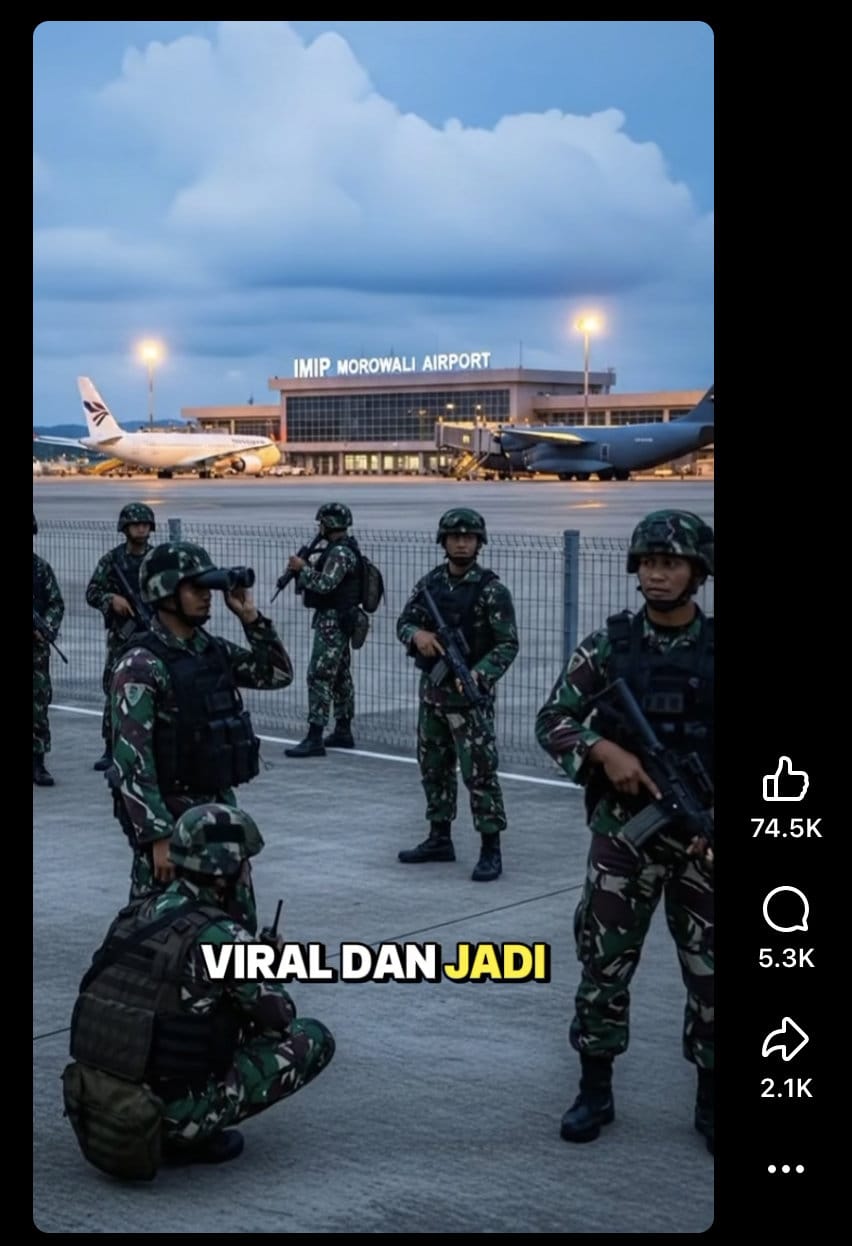
Task: Like this video with the thumbs-up
Action: point(785,779)
